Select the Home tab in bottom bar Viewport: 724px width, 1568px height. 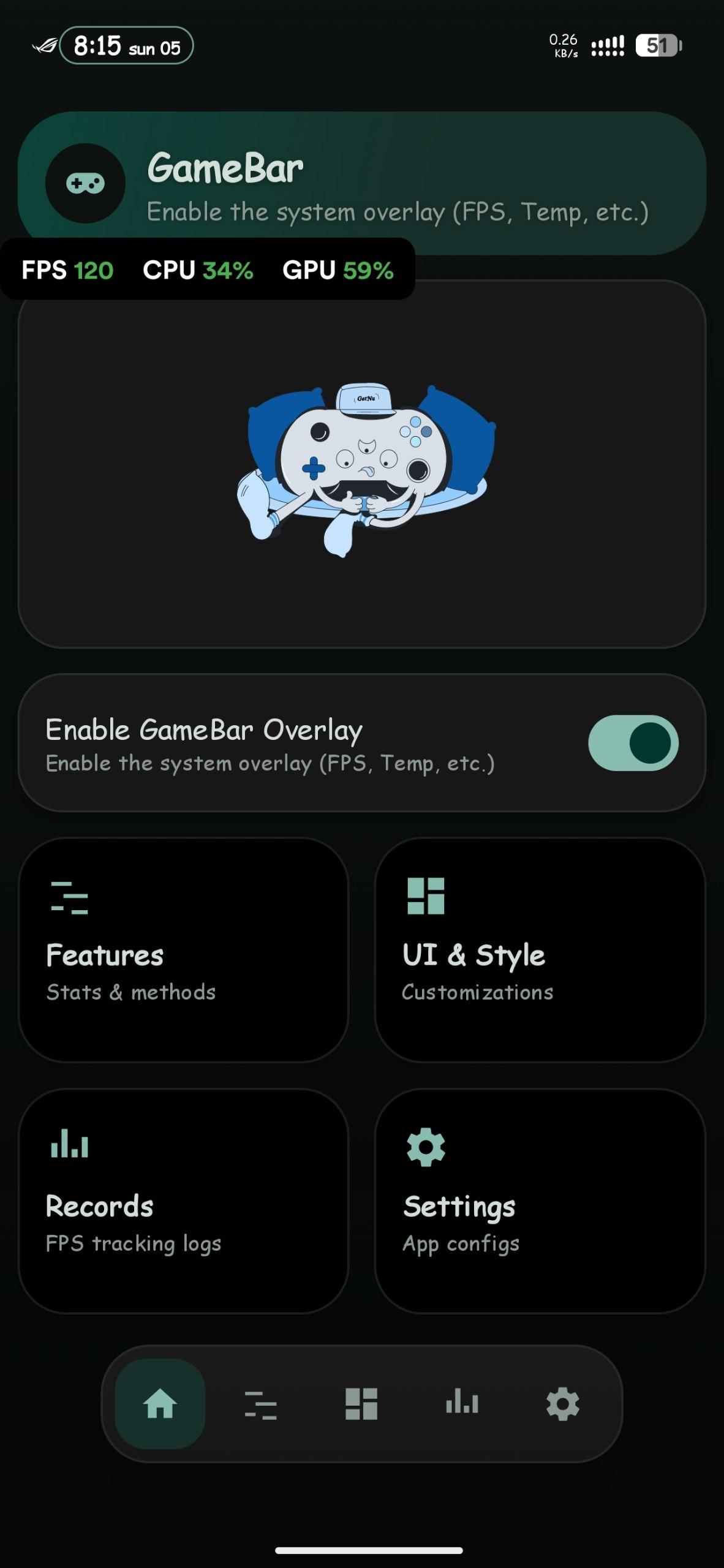point(160,1404)
